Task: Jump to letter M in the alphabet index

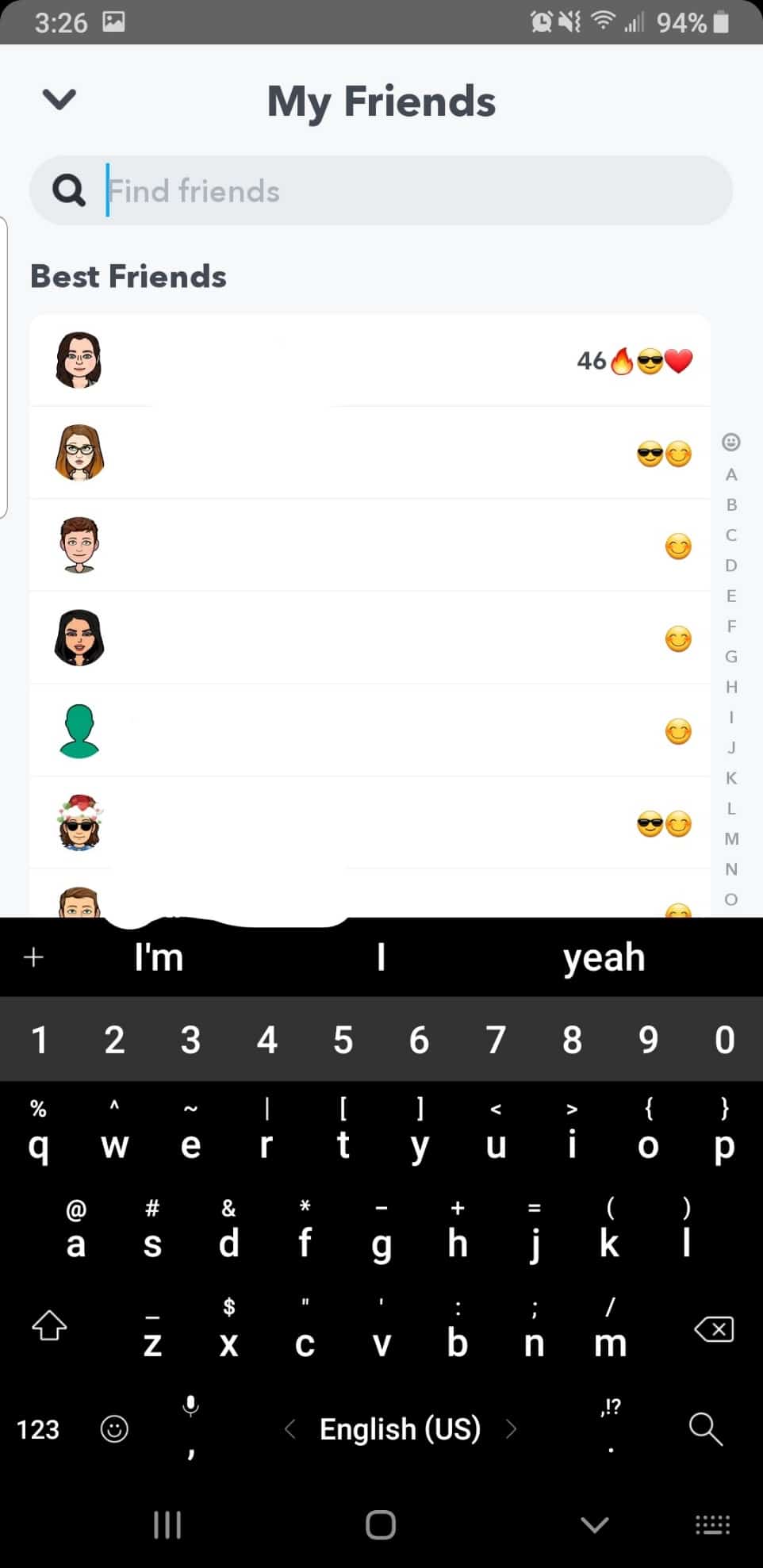Action: pyautogui.click(x=730, y=838)
